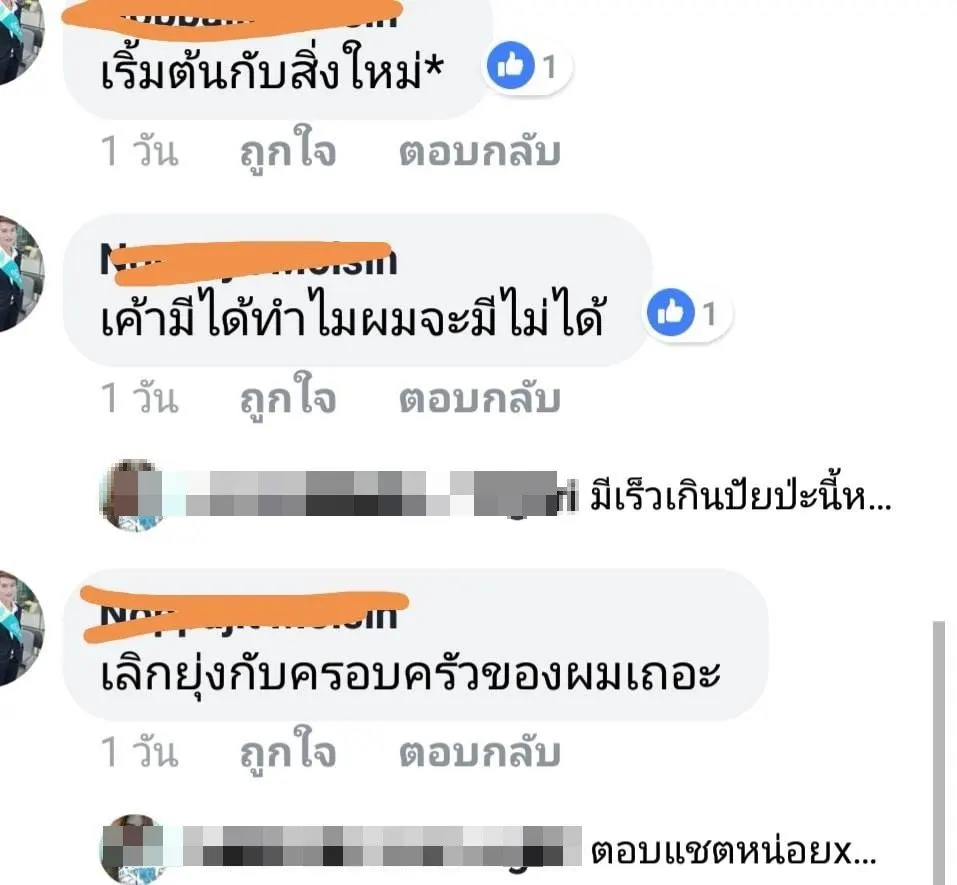The height and width of the screenshot is (885, 957).
Task: Like the comment "เลิกยุ่งกับครอบครัวของผมเถอะ"
Action: coord(287,753)
